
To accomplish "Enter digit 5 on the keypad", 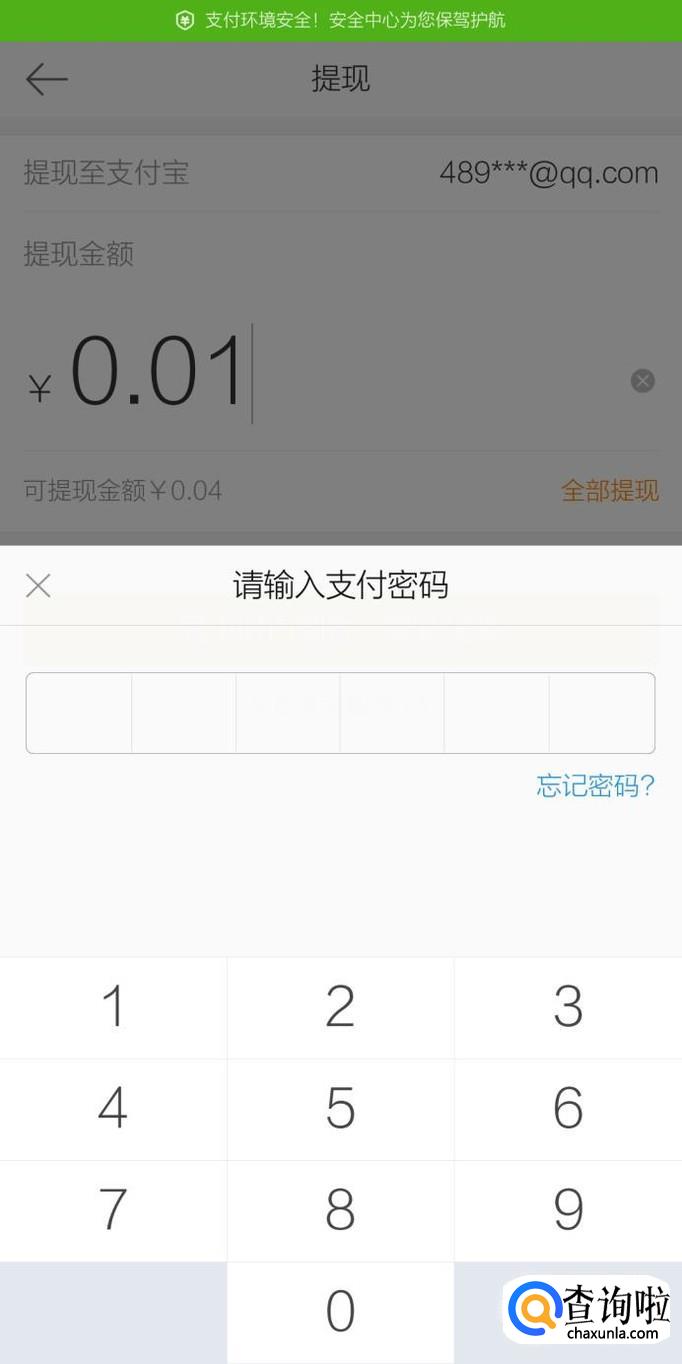I will click(x=340, y=1110).
